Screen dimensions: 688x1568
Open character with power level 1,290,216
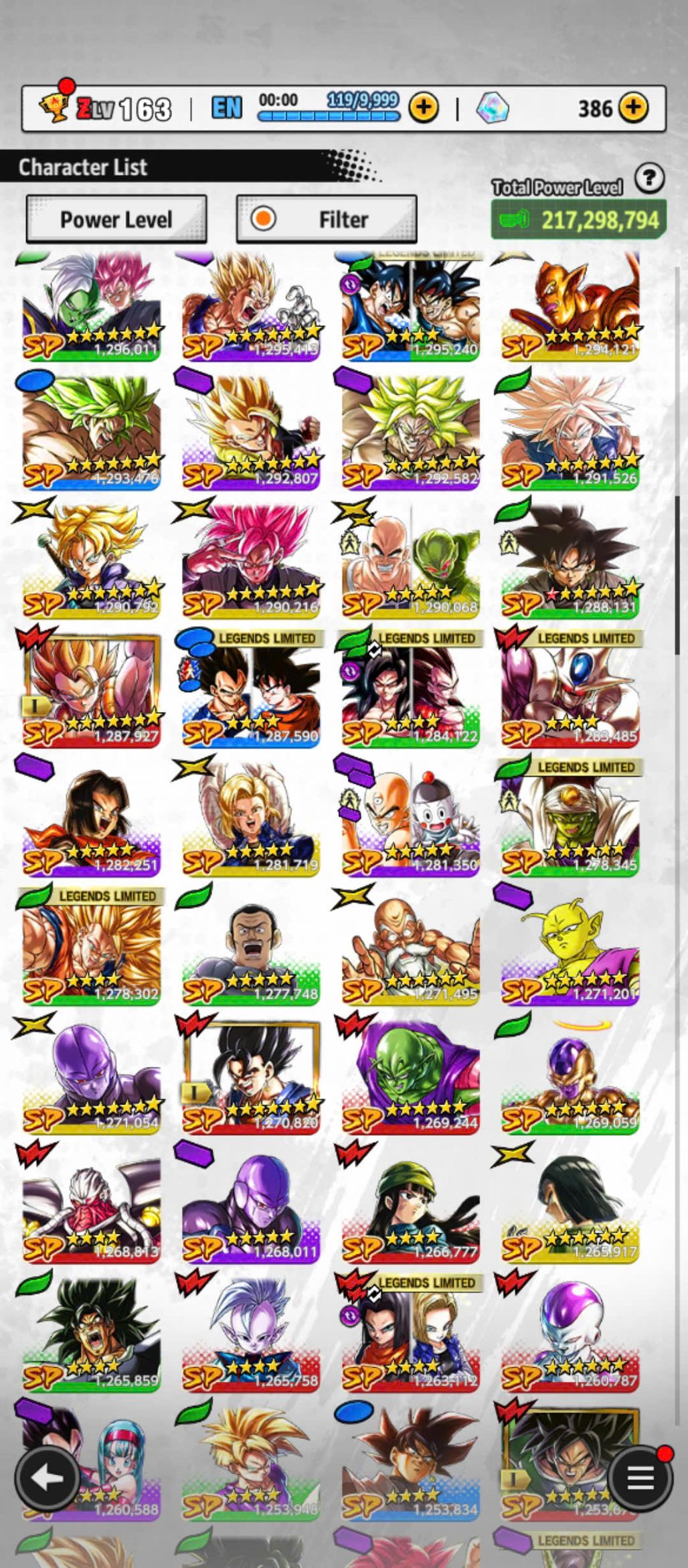tap(251, 562)
